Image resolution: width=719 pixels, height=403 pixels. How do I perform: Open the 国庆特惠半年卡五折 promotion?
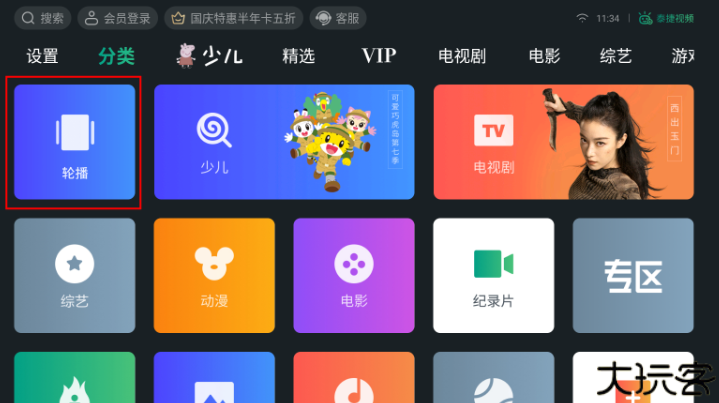(232, 18)
